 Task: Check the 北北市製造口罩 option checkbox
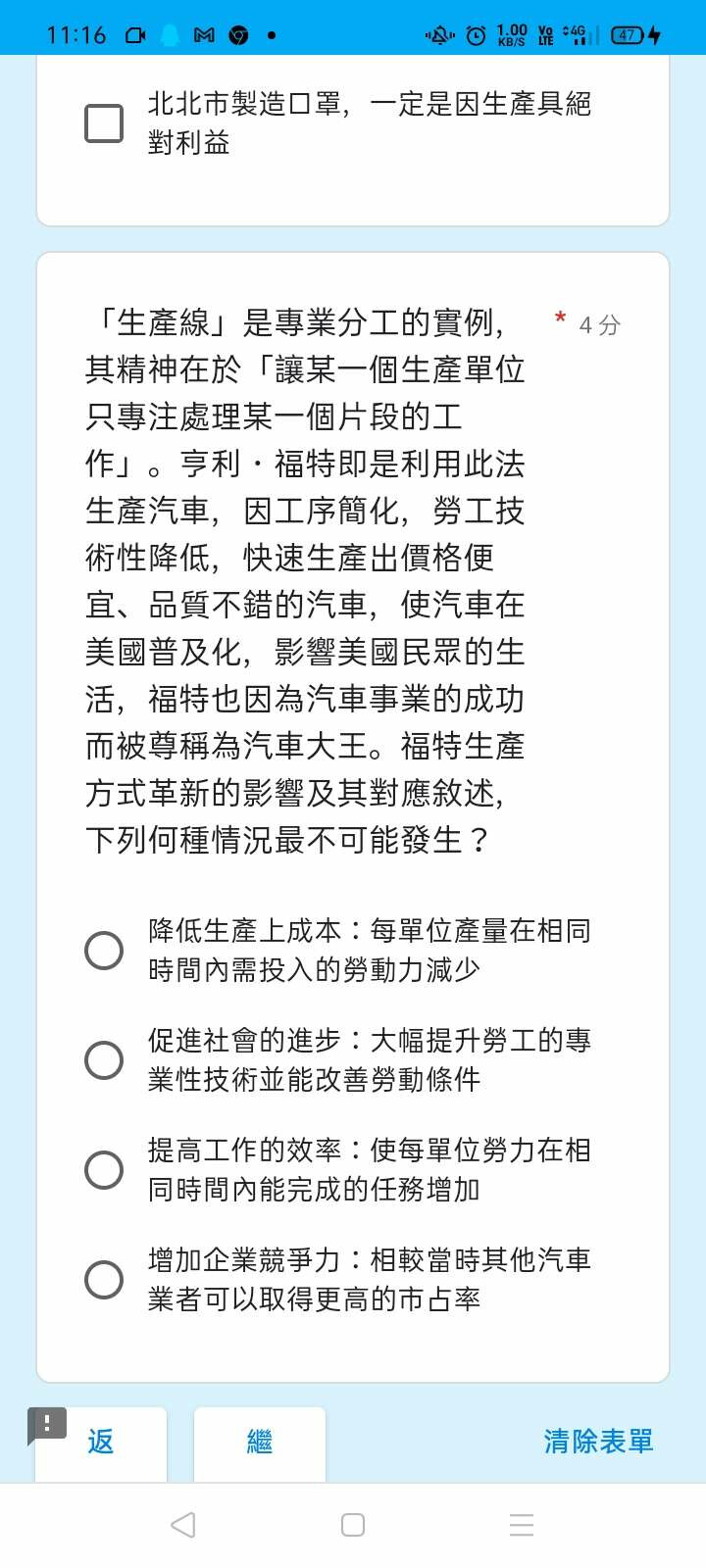(104, 123)
